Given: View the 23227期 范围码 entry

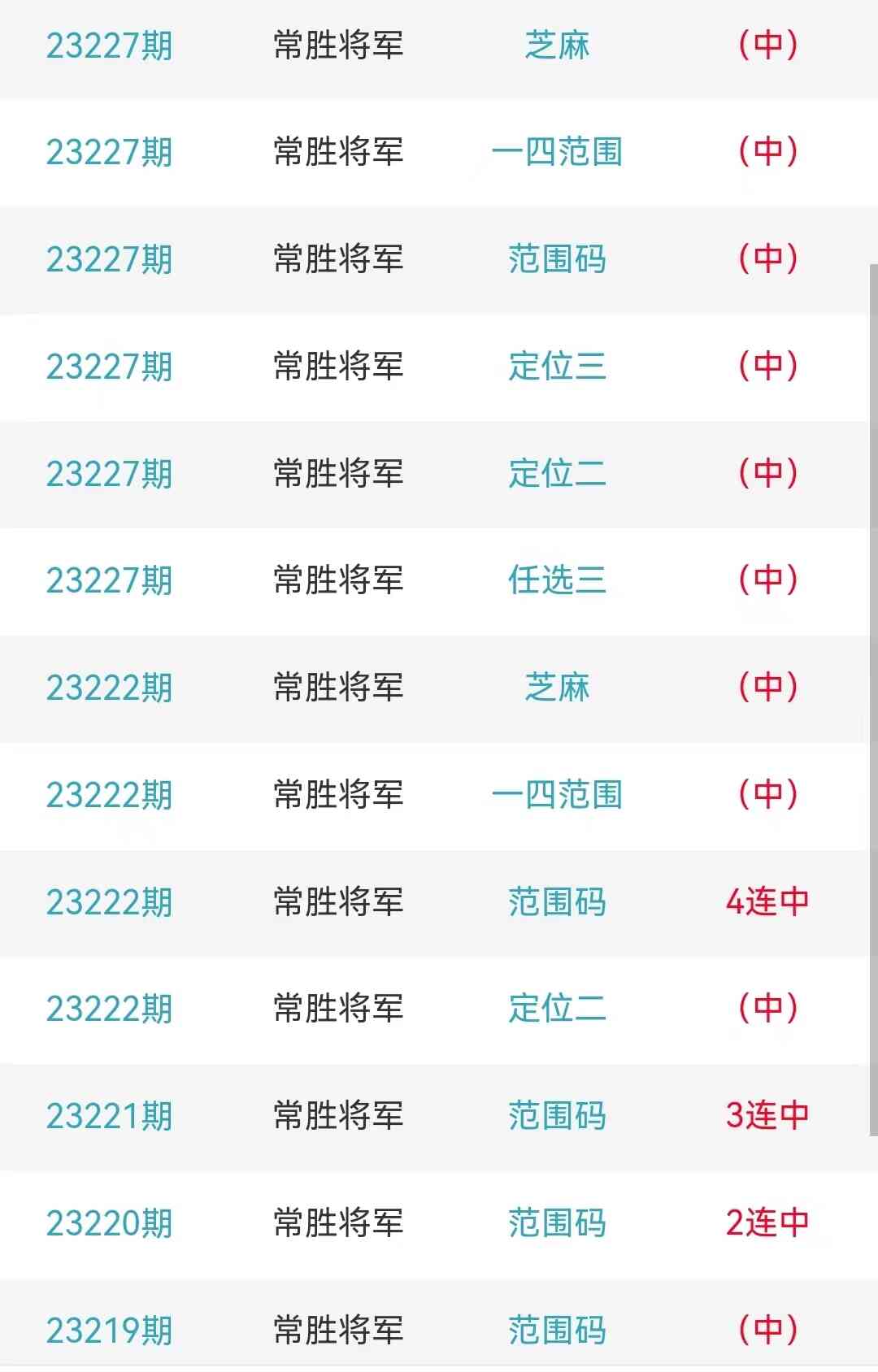Looking at the screenshot, I should point(557,259).
